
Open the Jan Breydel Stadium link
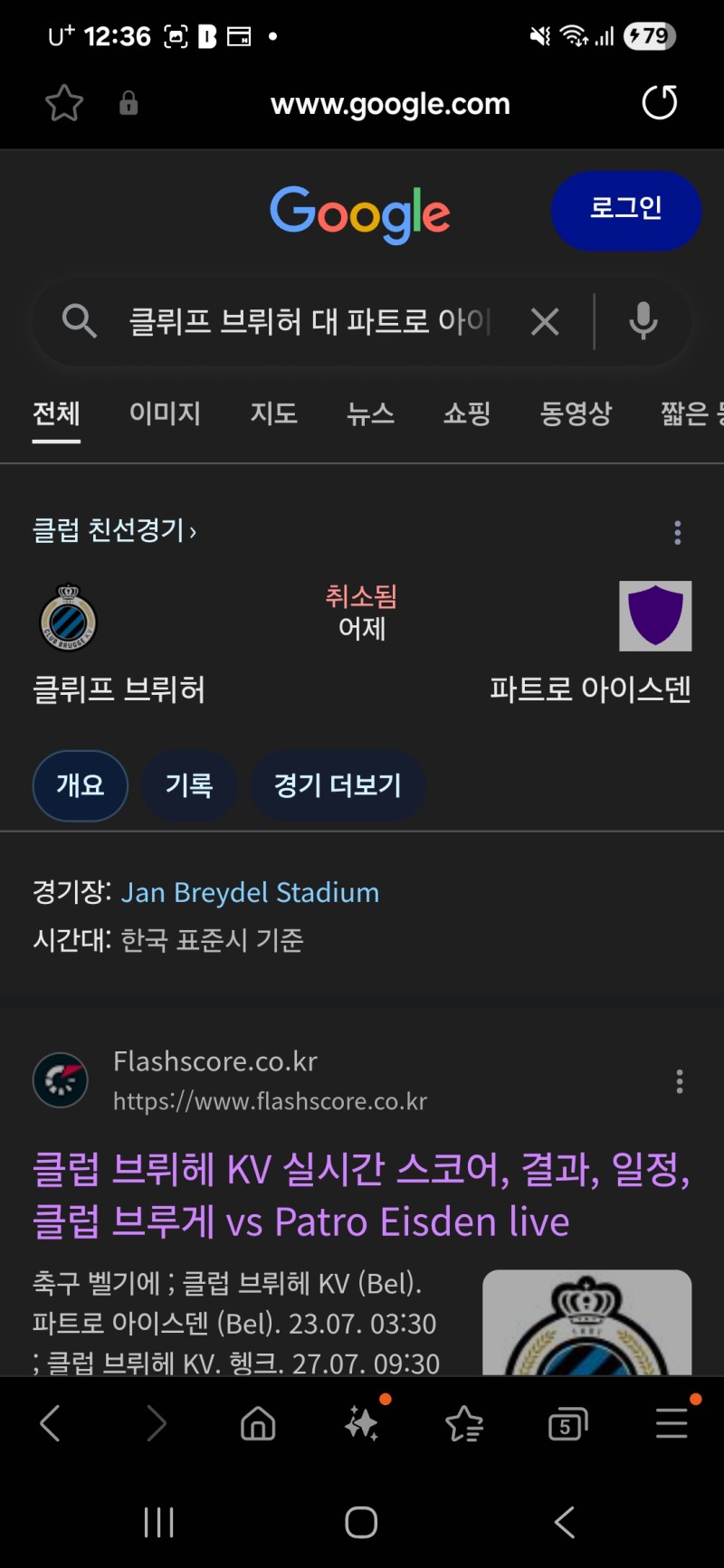point(250,892)
